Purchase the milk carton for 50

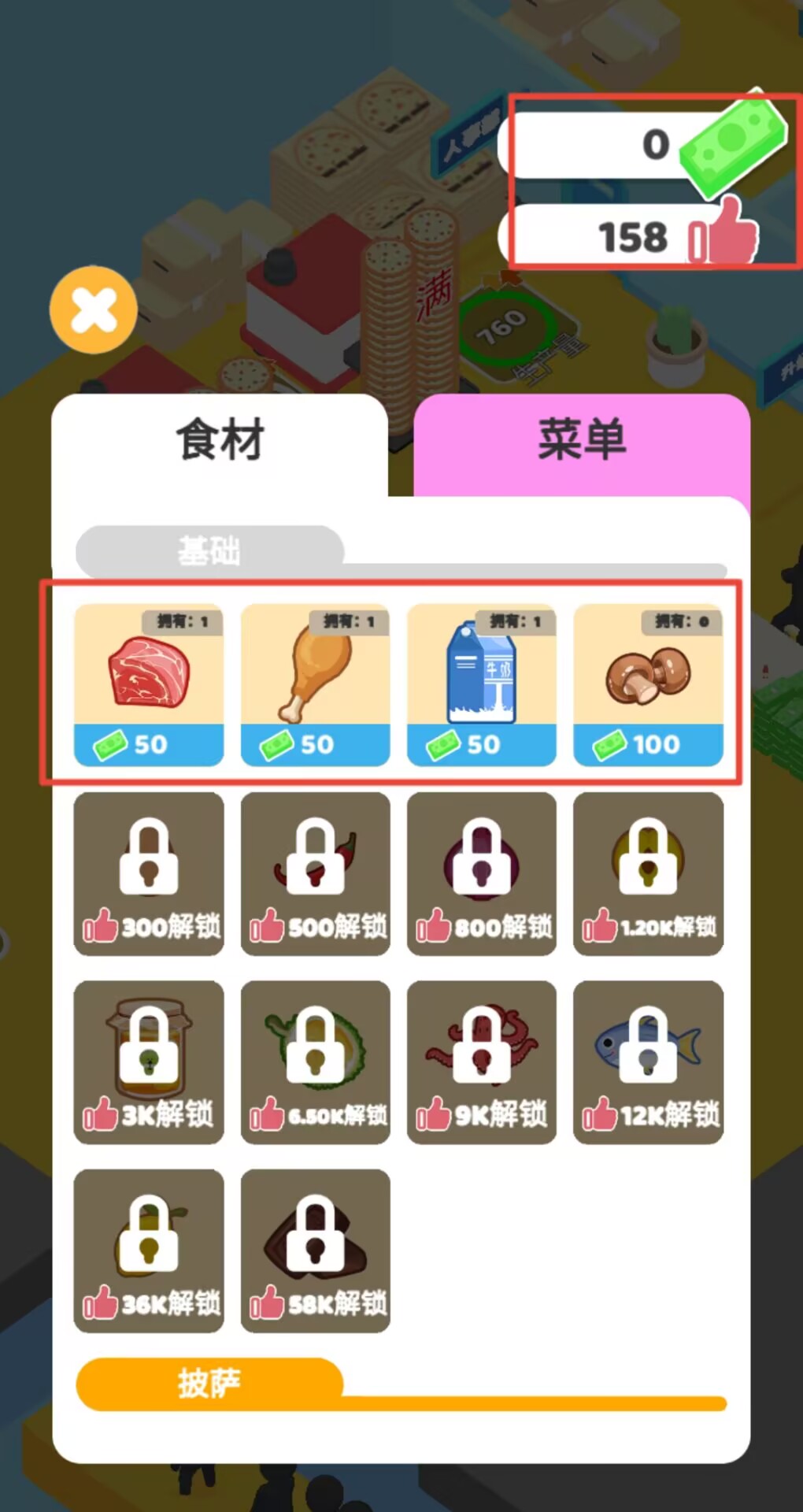tap(481, 685)
